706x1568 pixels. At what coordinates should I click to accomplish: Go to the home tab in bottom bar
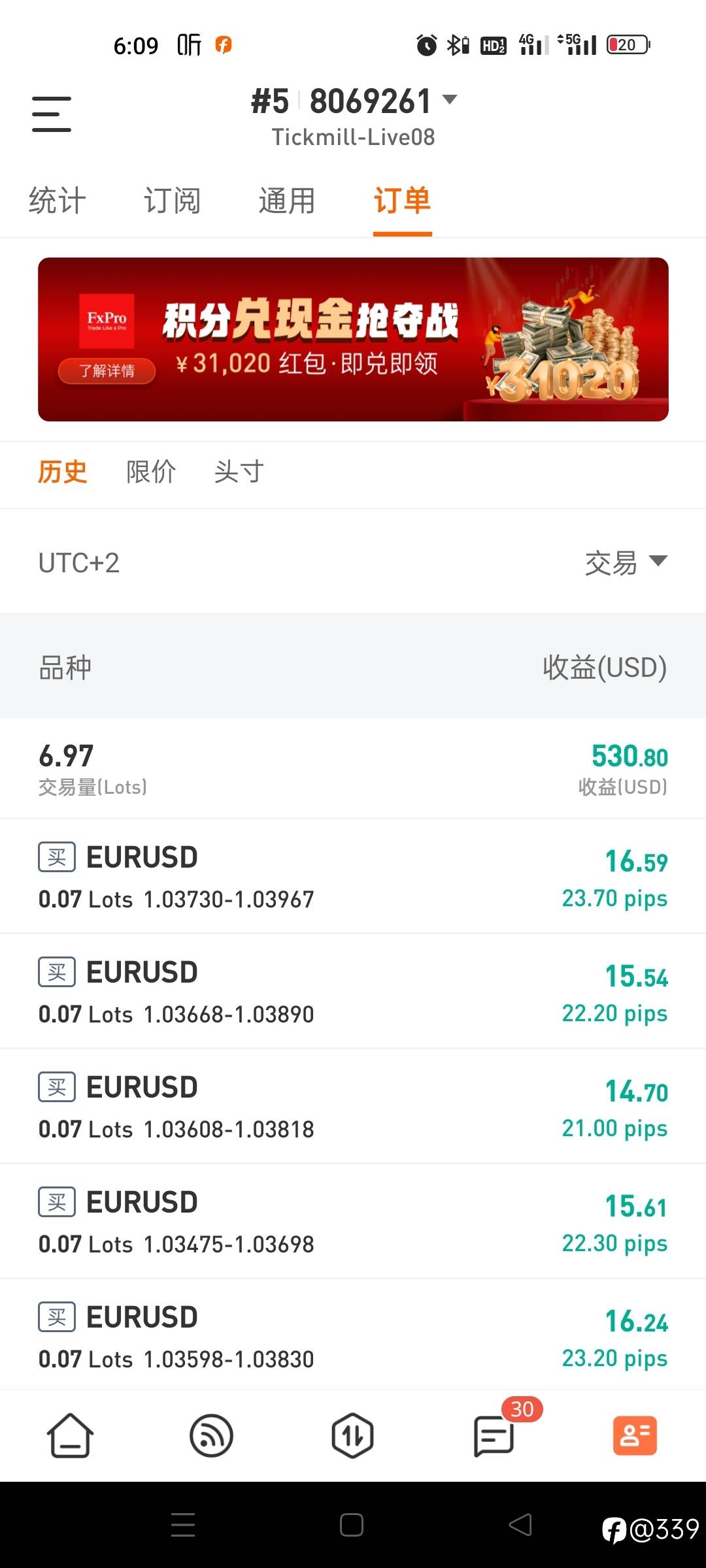coord(70,1435)
